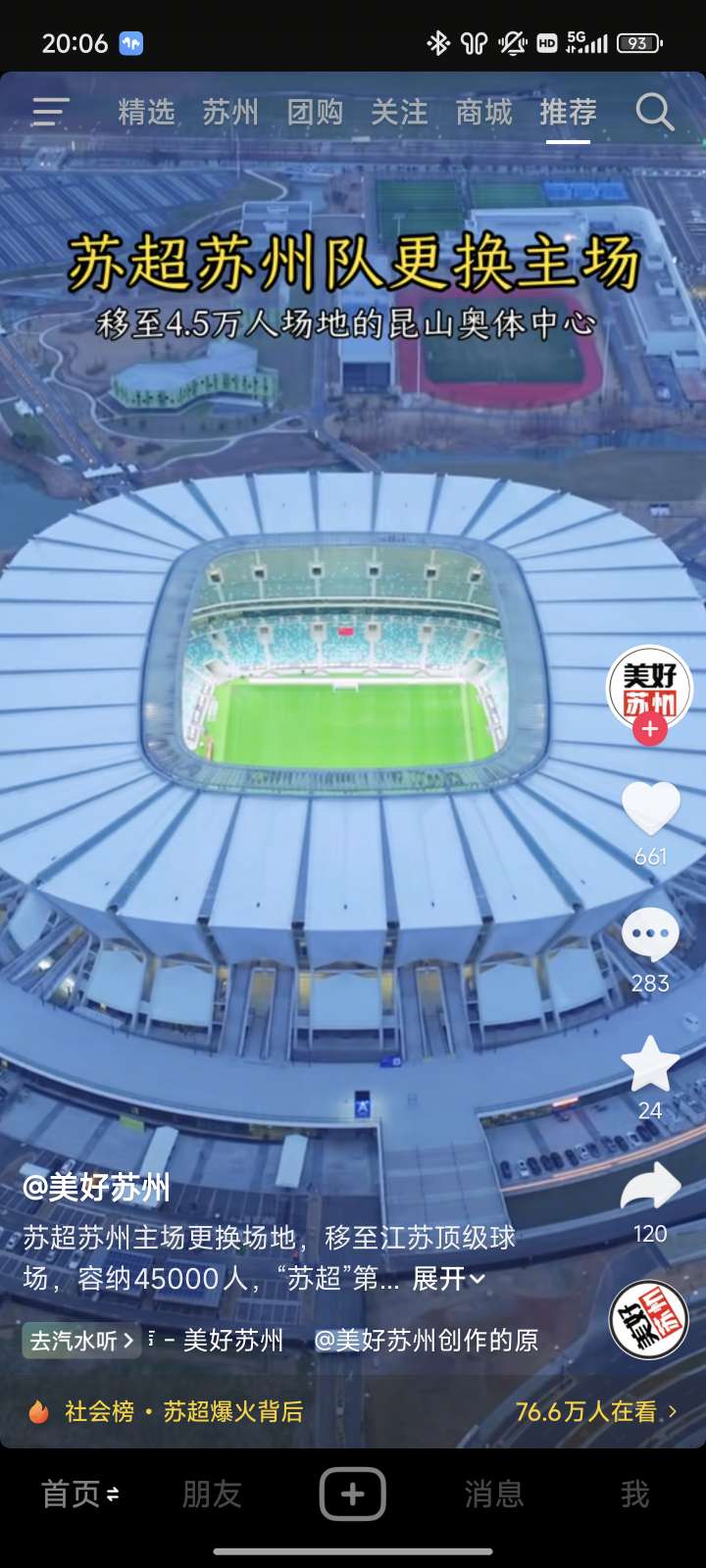The image size is (706, 1568).
Task: Expand the video description with 展开
Action: coord(448,1279)
